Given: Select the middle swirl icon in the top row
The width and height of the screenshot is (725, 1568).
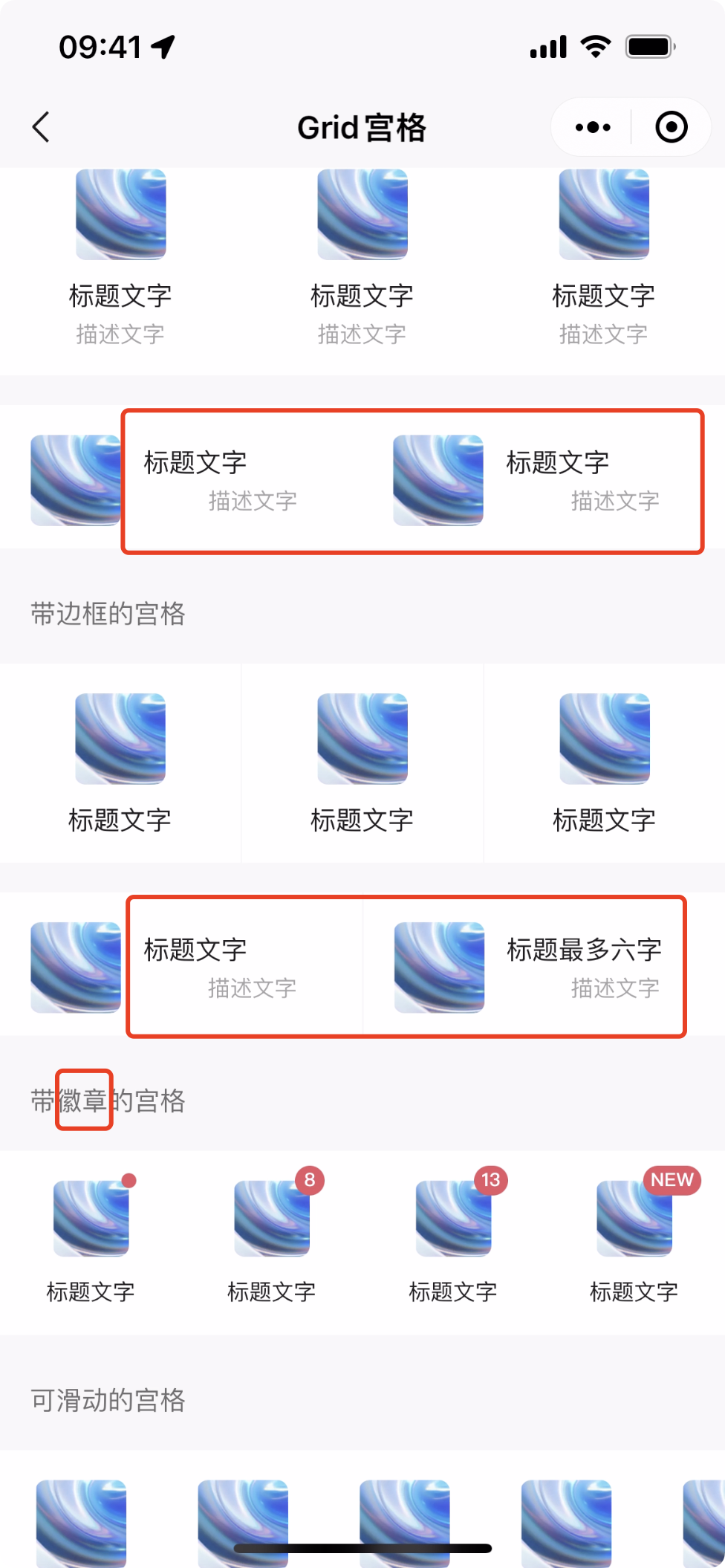Looking at the screenshot, I should 362,214.
